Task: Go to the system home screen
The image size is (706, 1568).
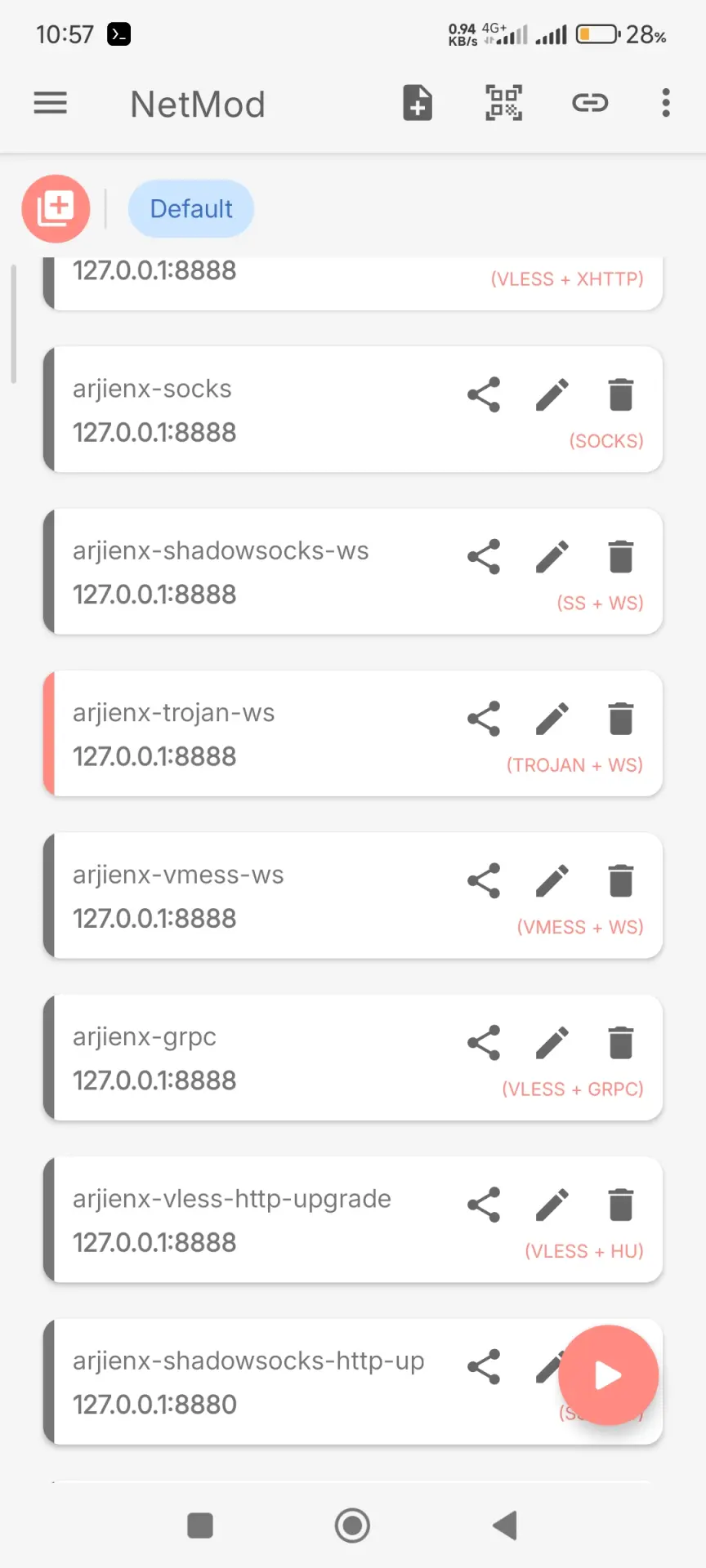Action: pyautogui.click(x=352, y=1525)
